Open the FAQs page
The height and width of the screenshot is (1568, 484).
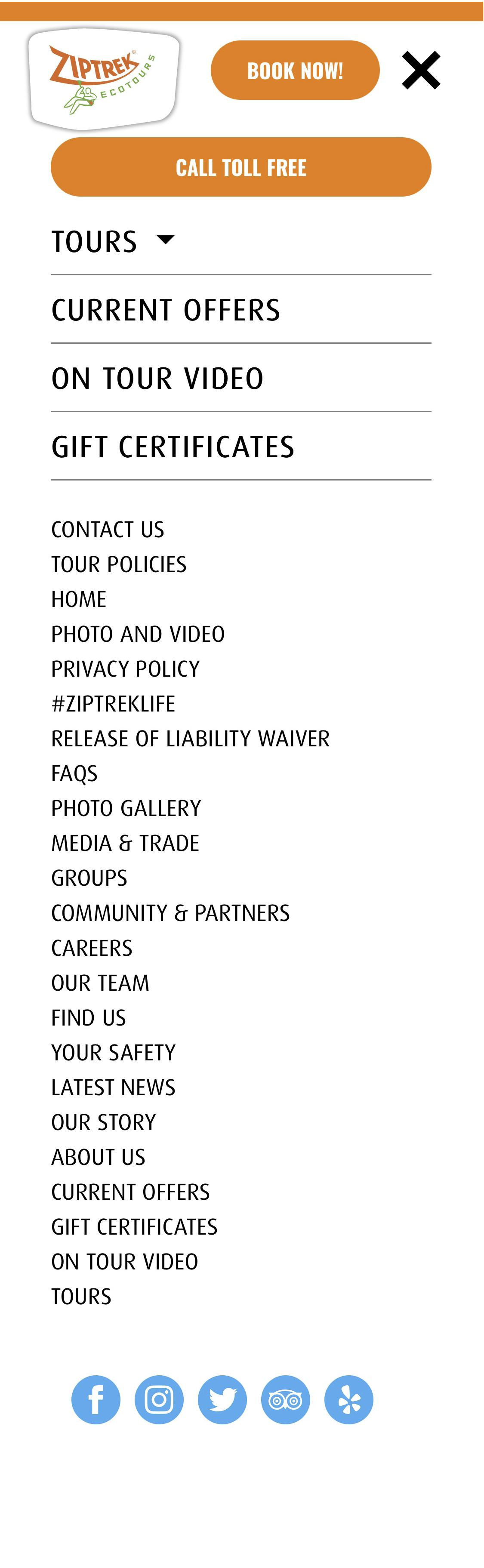[74, 773]
